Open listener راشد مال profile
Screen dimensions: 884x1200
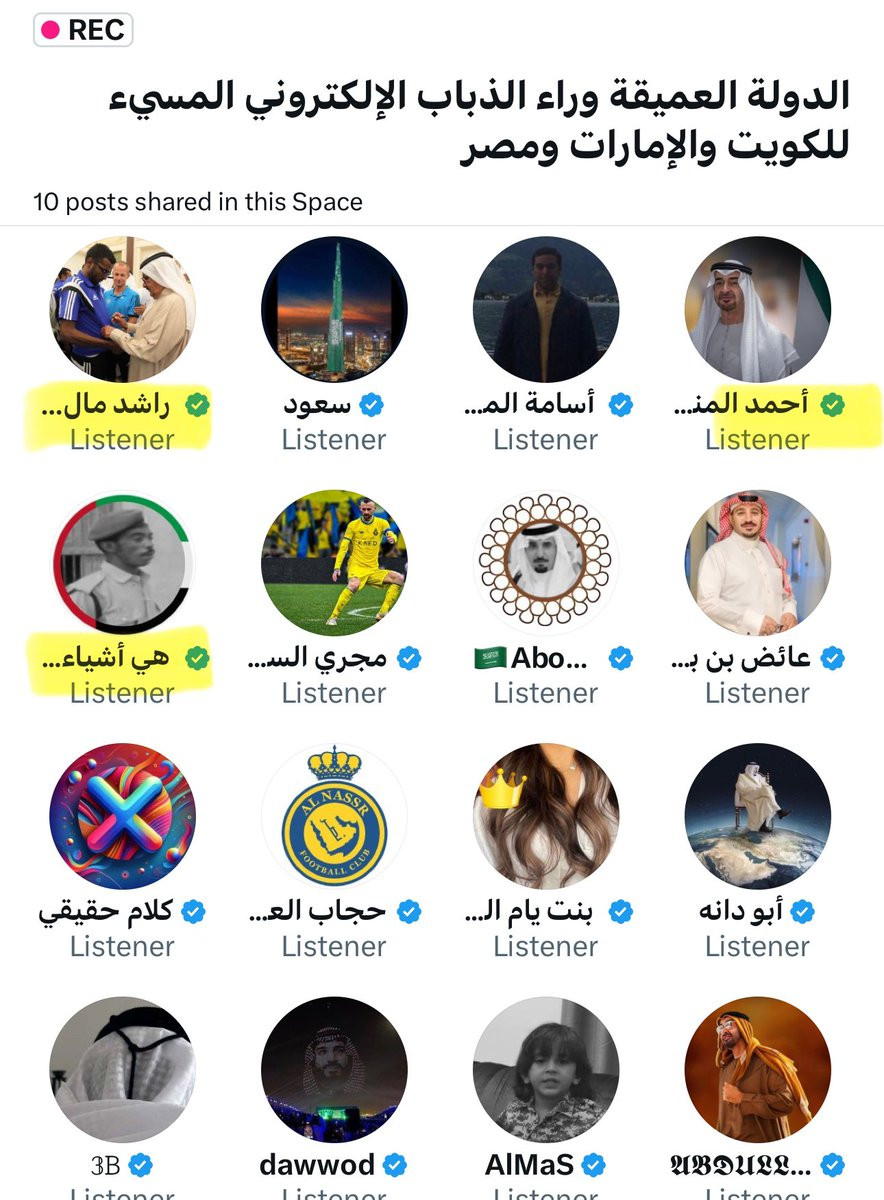tap(122, 310)
